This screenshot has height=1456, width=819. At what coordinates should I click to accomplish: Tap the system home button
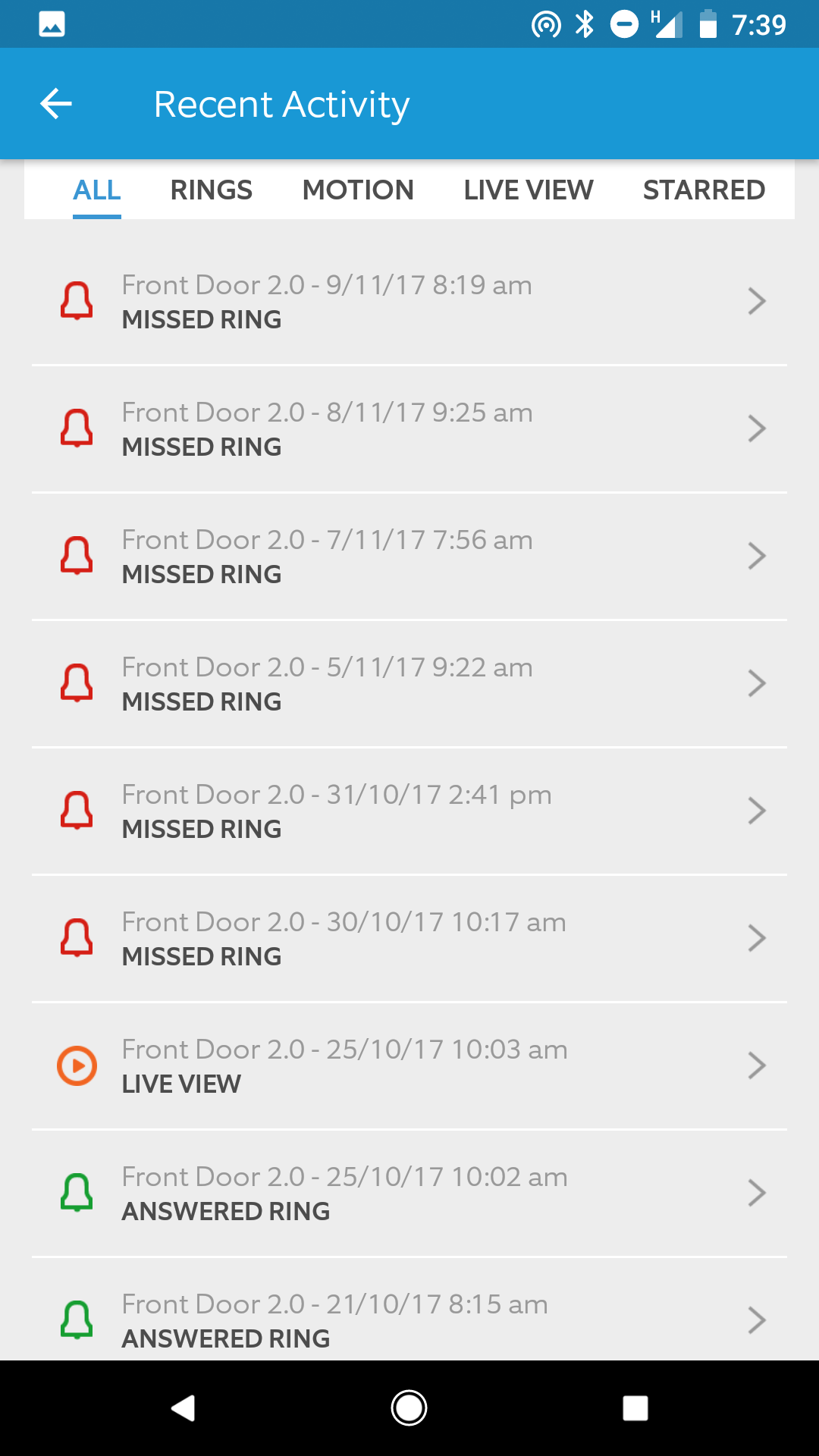point(409,1408)
